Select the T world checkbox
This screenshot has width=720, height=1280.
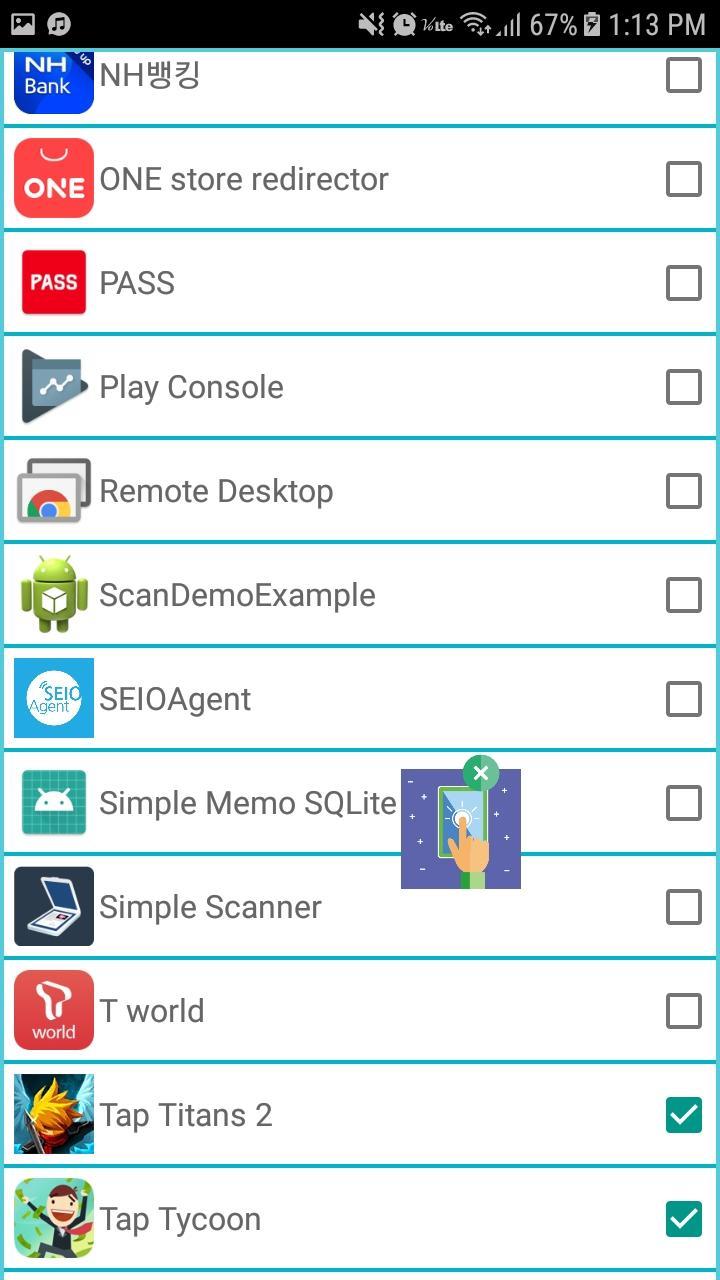pos(684,1011)
